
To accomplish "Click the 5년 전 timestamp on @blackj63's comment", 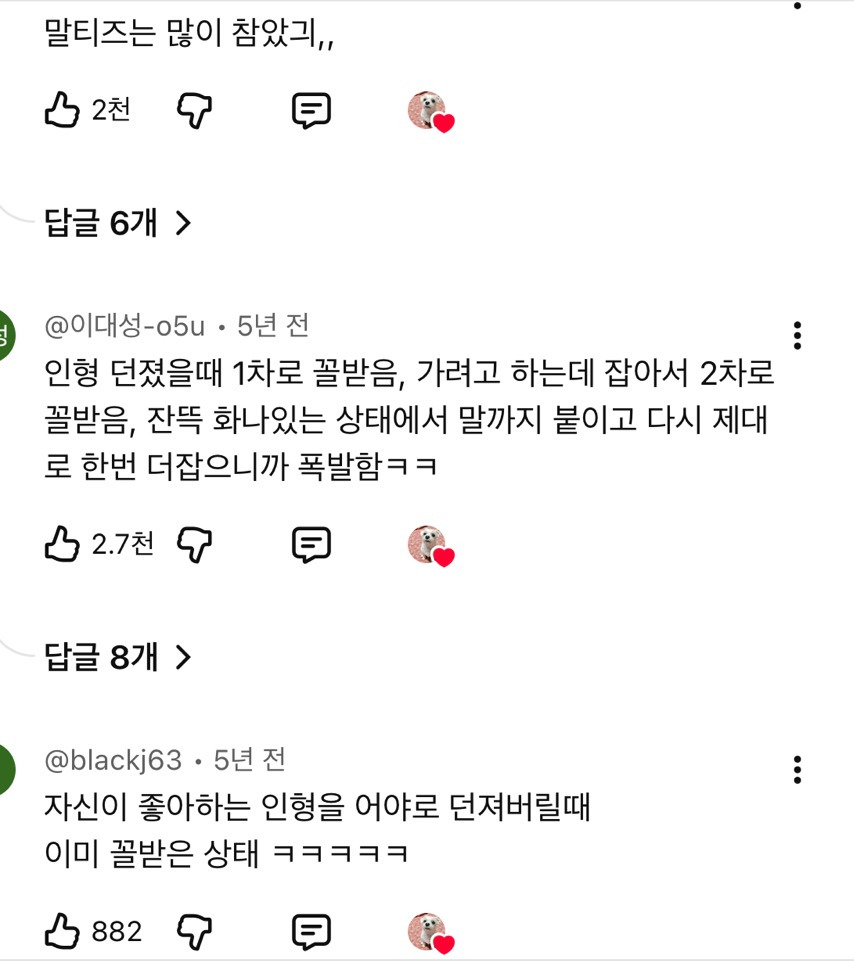I will pos(252,760).
